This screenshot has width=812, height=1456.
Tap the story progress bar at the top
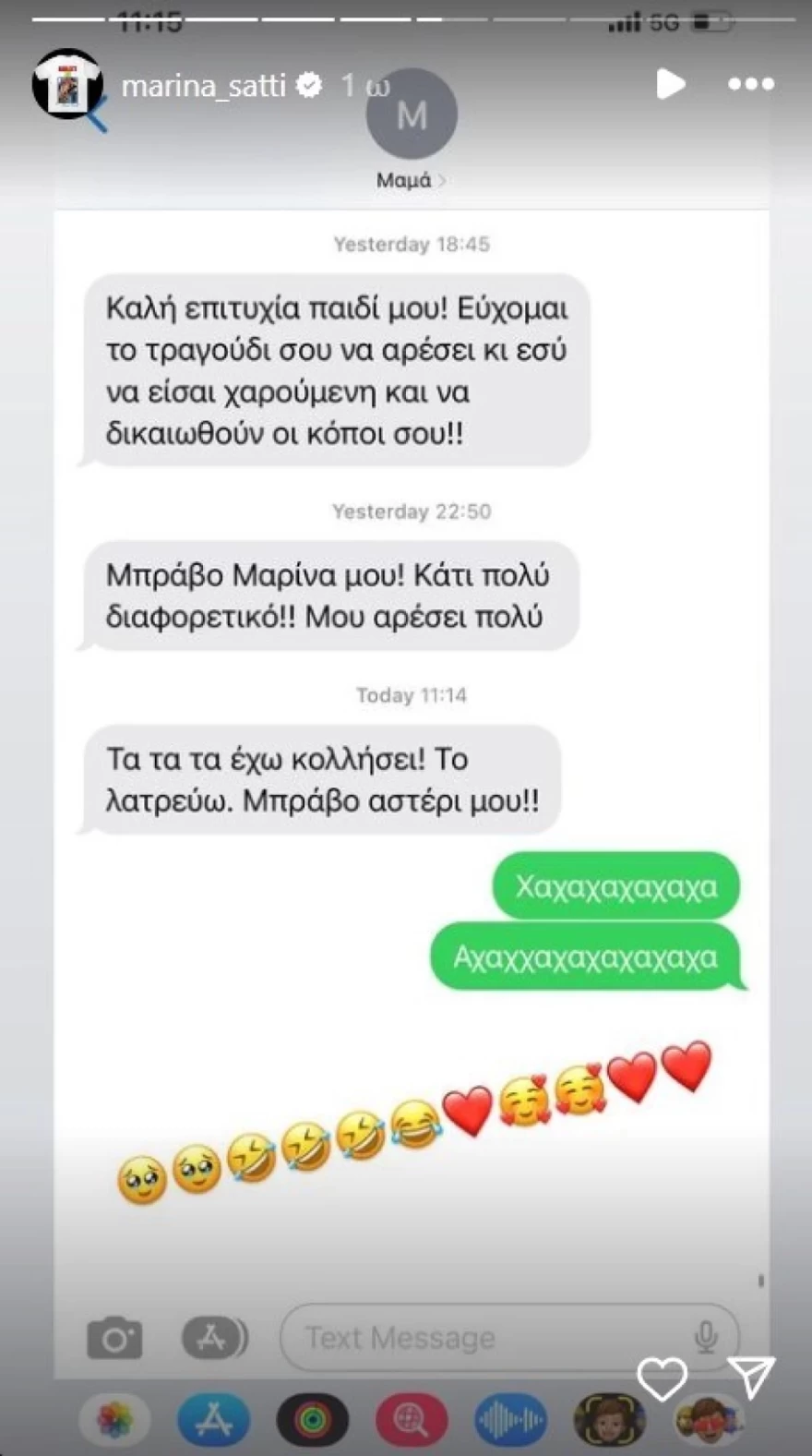406,14
